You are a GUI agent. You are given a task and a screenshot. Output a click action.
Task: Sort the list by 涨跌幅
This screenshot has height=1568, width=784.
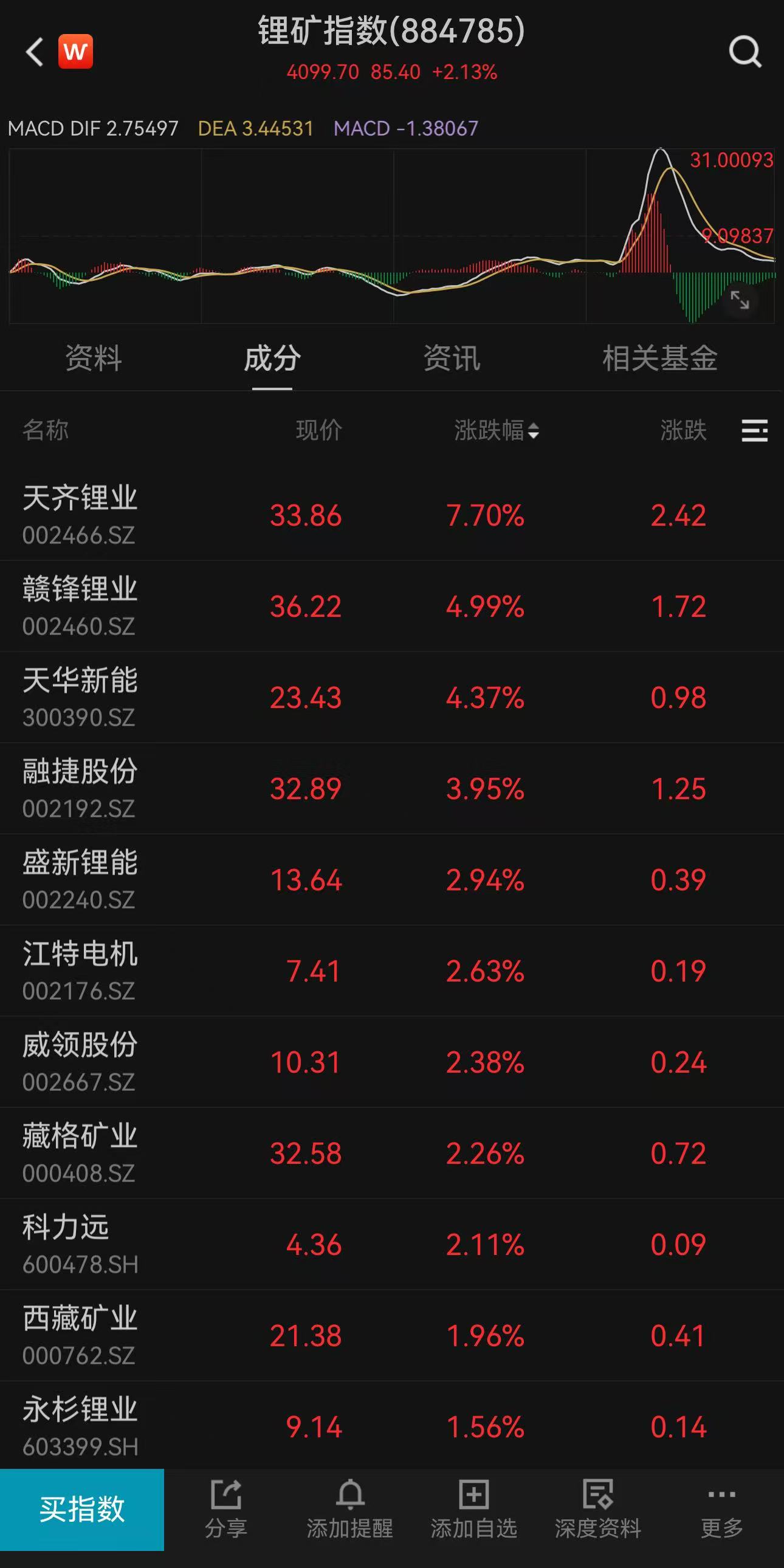(x=496, y=430)
